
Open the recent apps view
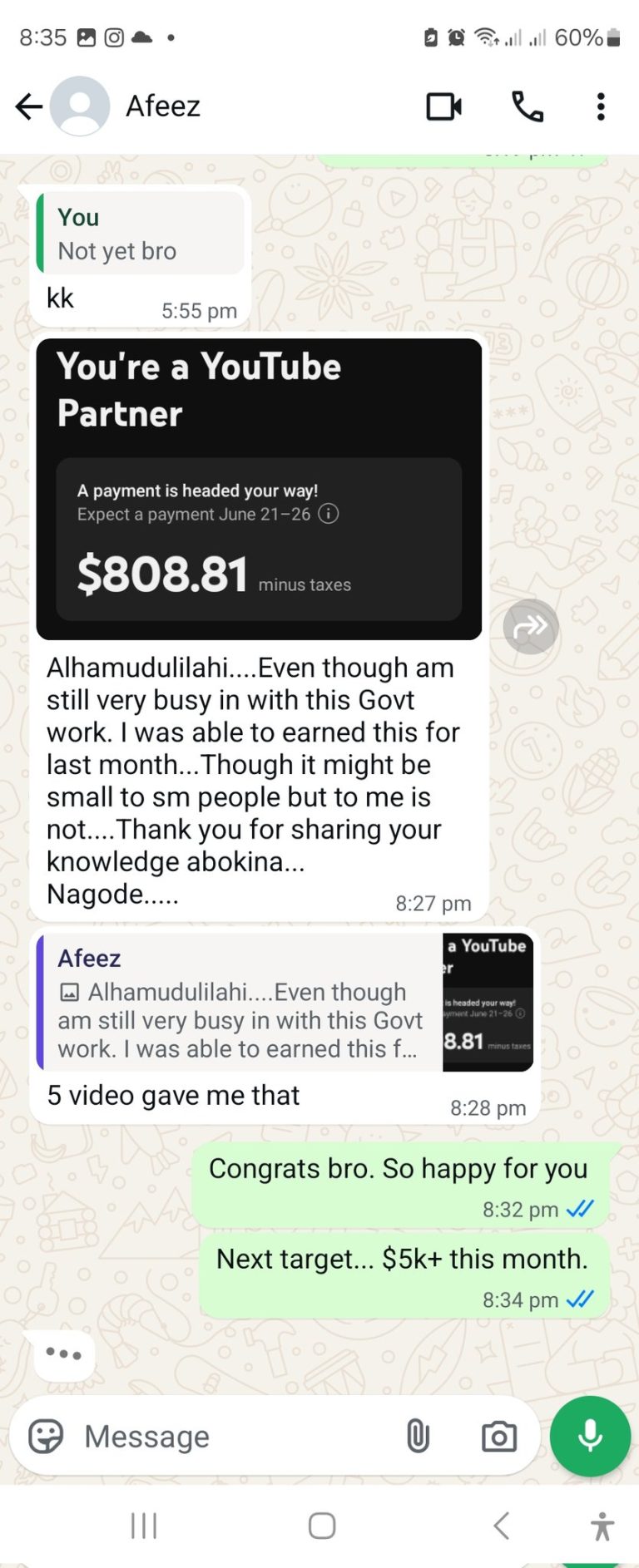click(144, 1526)
